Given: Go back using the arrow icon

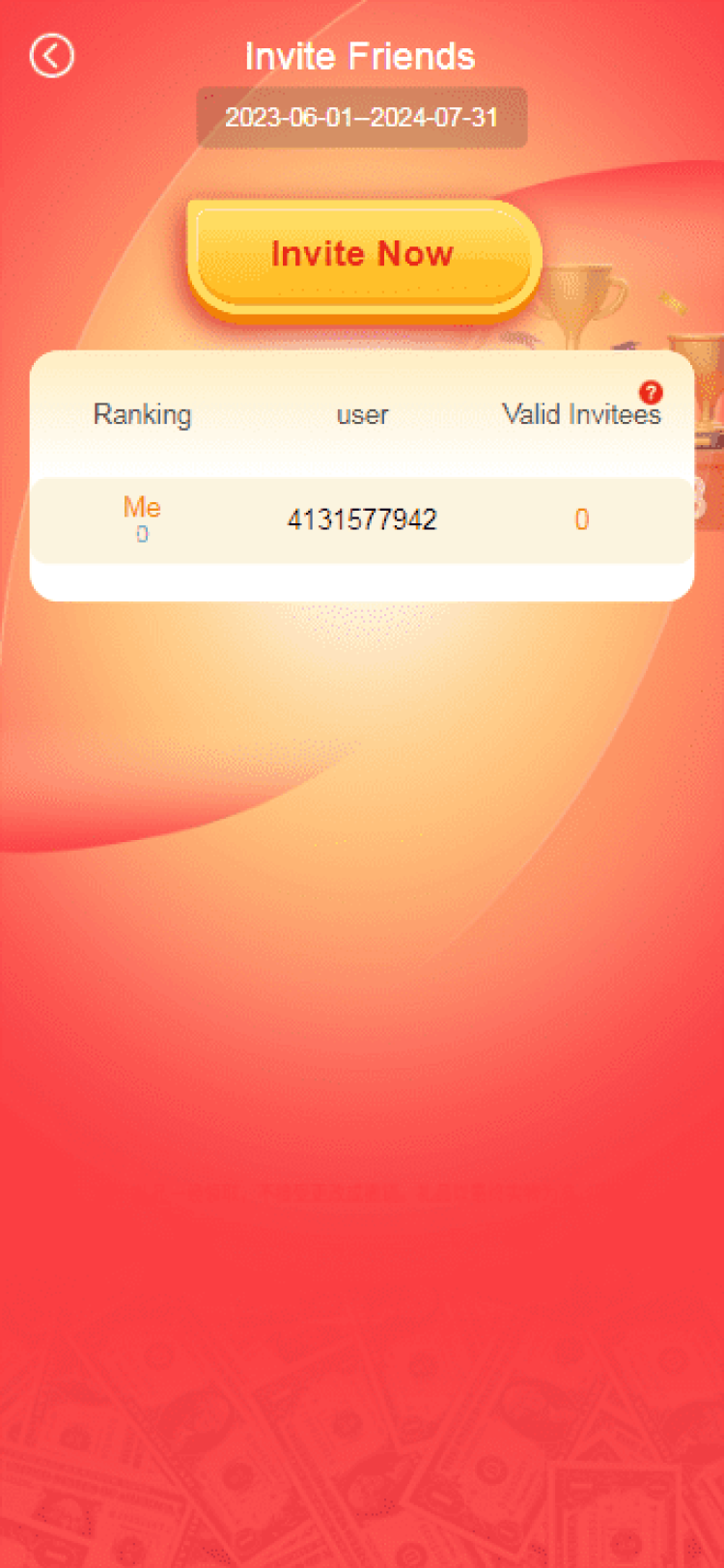Looking at the screenshot, I should click(51, 56).
